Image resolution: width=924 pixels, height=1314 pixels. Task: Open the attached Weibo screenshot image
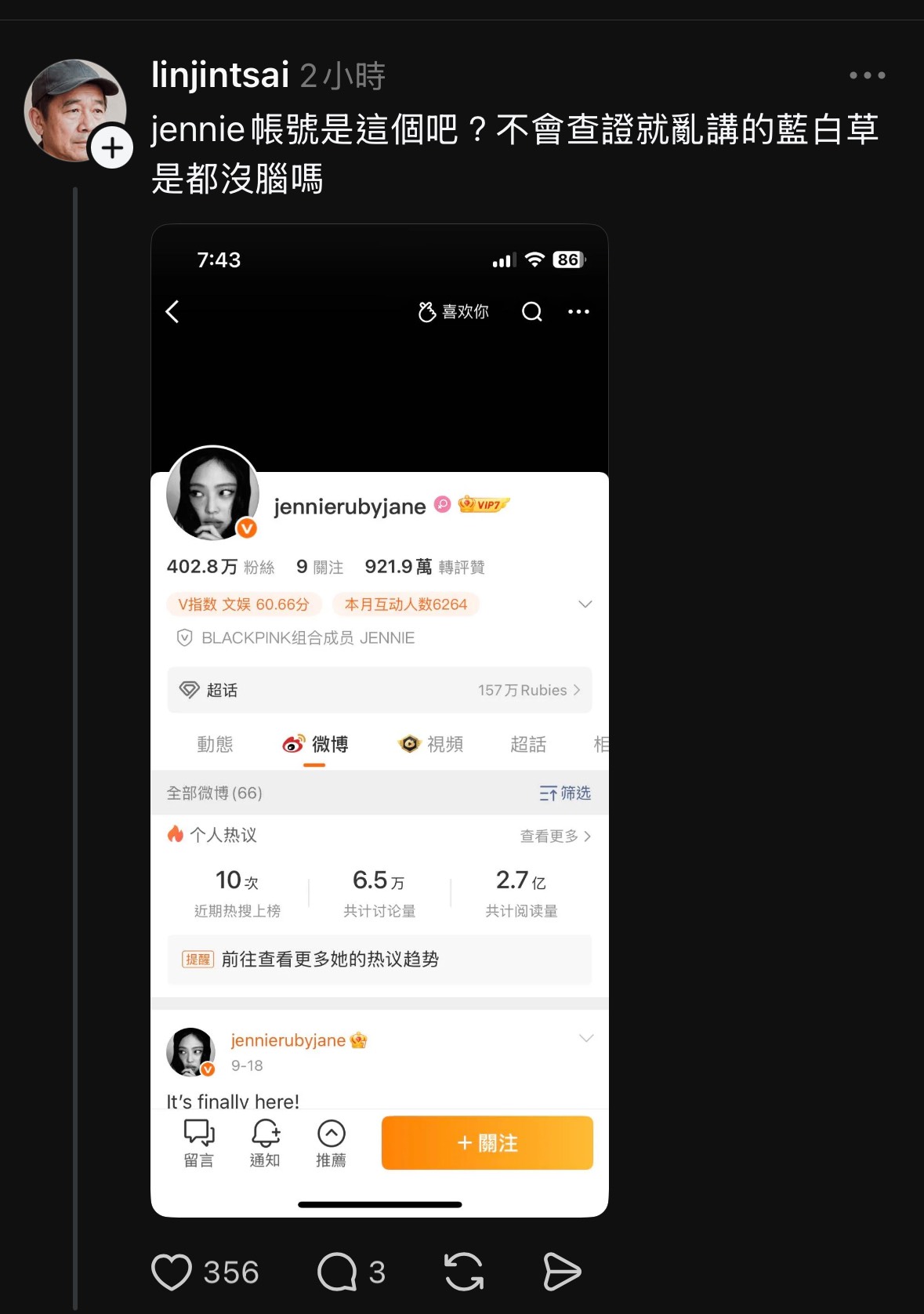[x=379, y=720]
